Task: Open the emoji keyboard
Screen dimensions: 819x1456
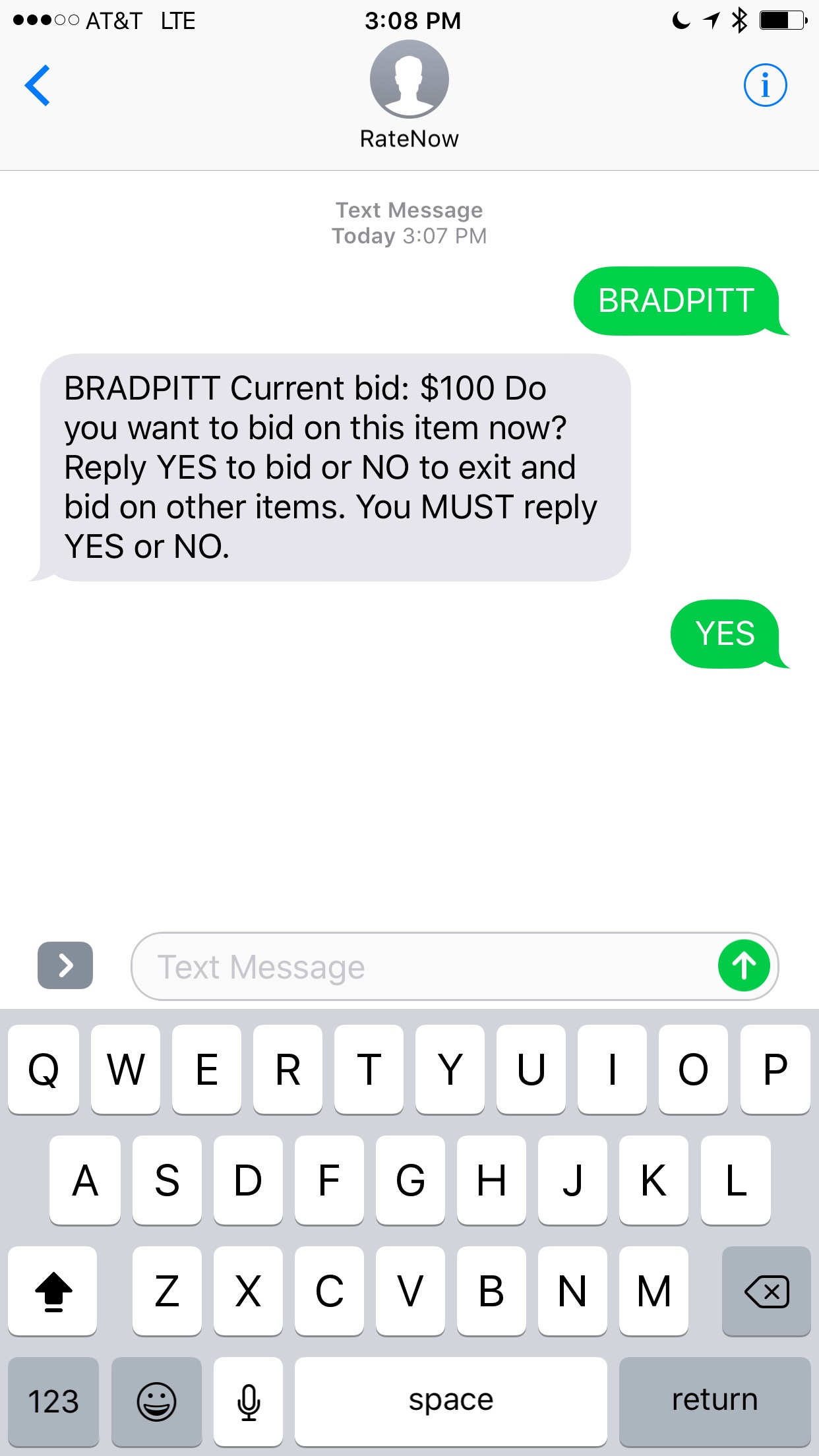Action: (x=156, y=1401)
